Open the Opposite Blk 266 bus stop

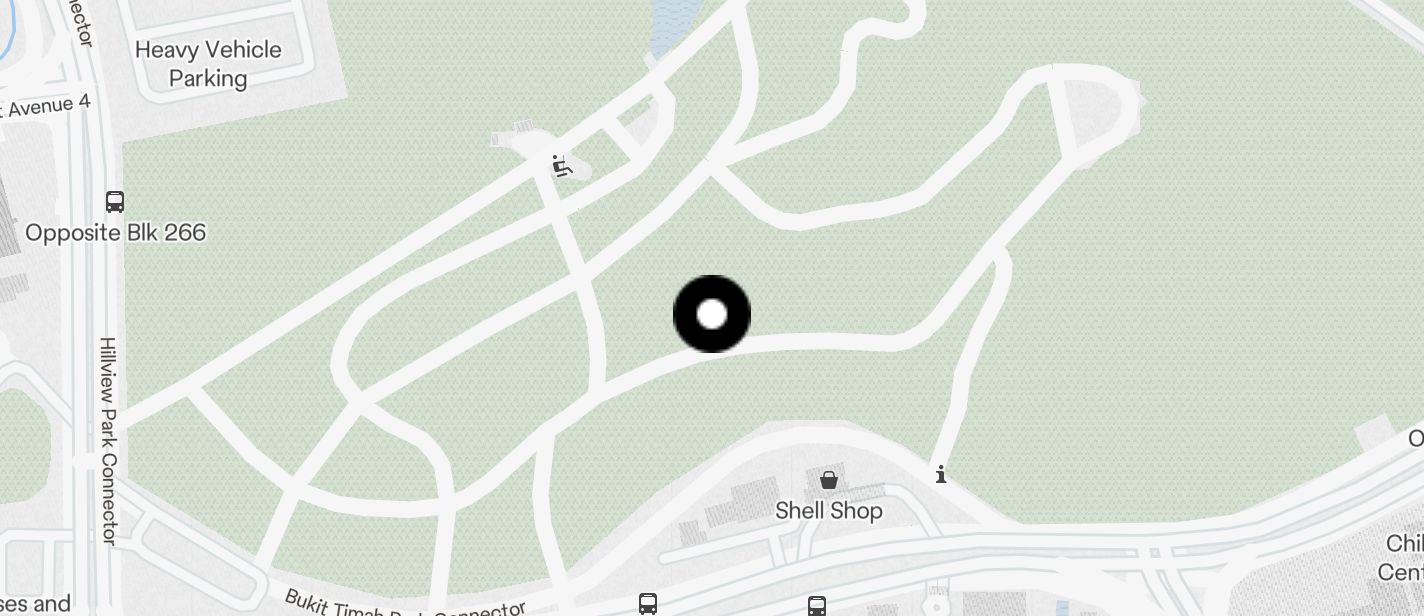115,202
